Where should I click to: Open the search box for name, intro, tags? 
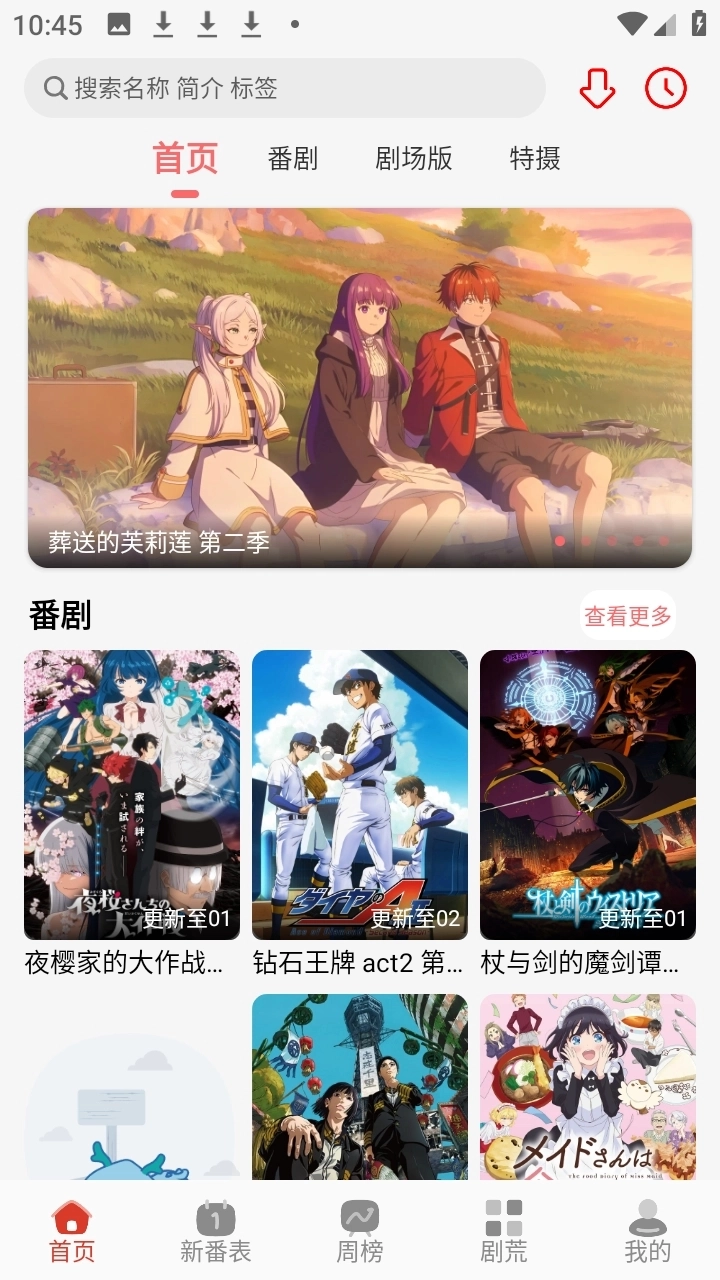pyautogui.click(x=285, y=88)
